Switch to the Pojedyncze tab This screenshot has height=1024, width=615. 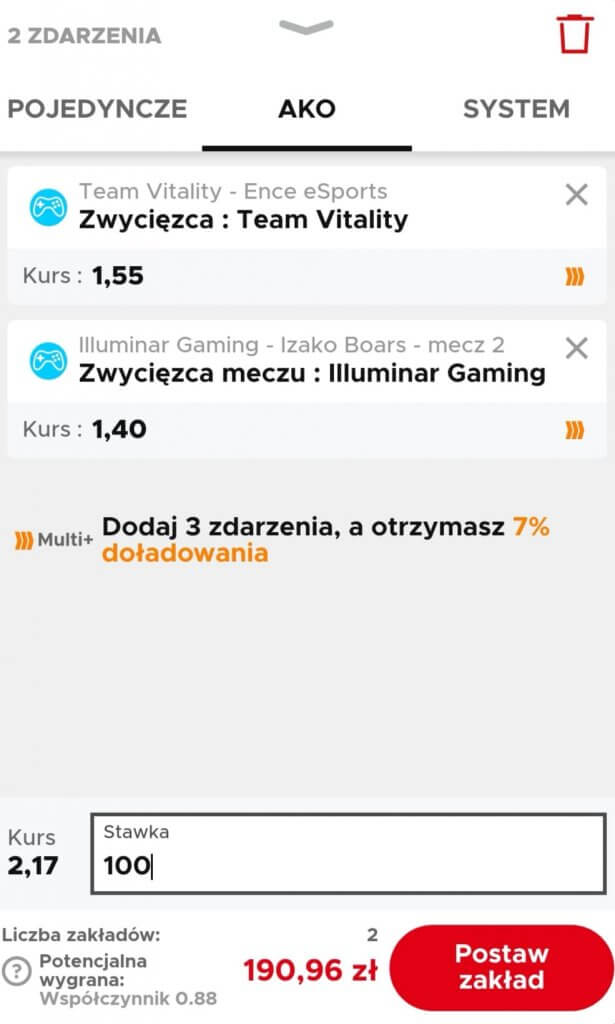coord(97,109)
